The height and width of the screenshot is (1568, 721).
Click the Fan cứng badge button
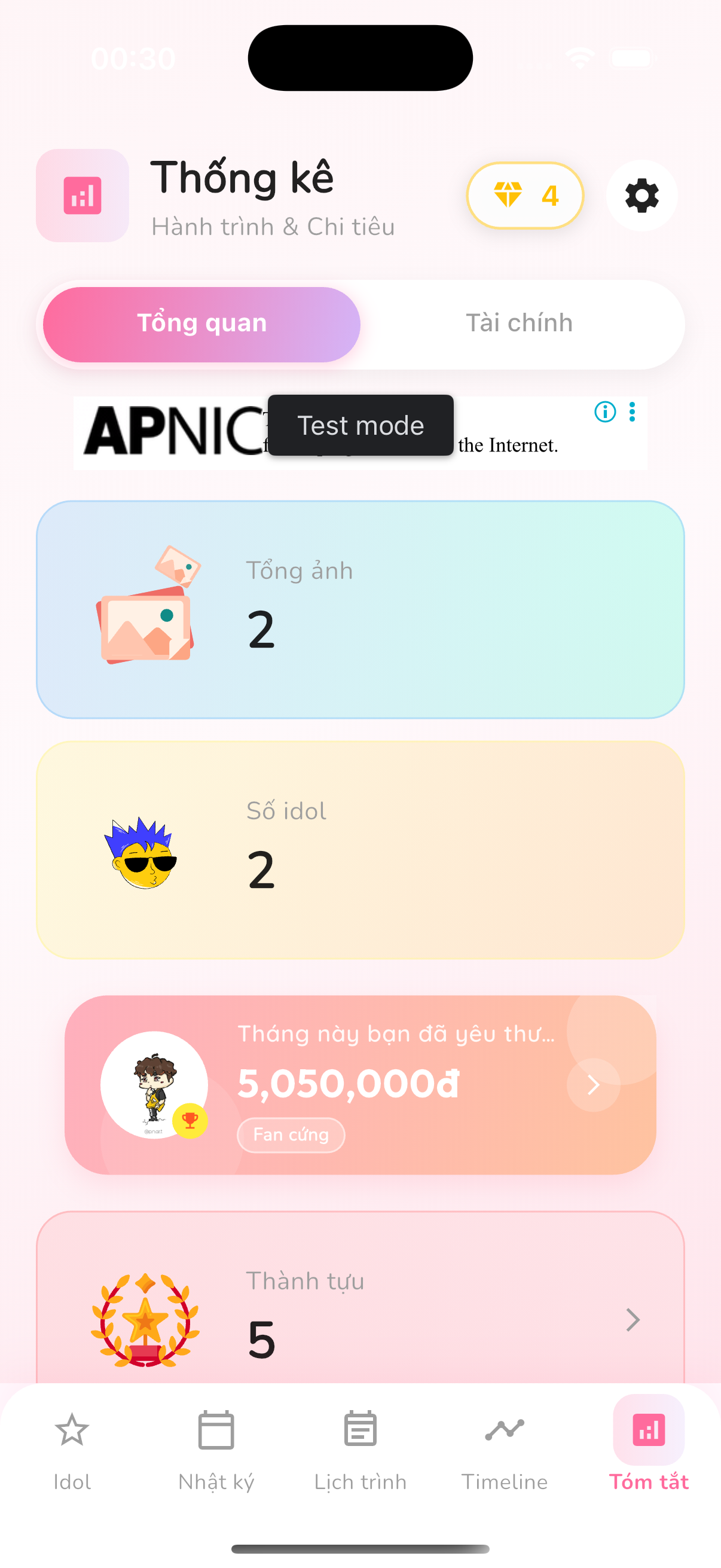coord(291,1134)
